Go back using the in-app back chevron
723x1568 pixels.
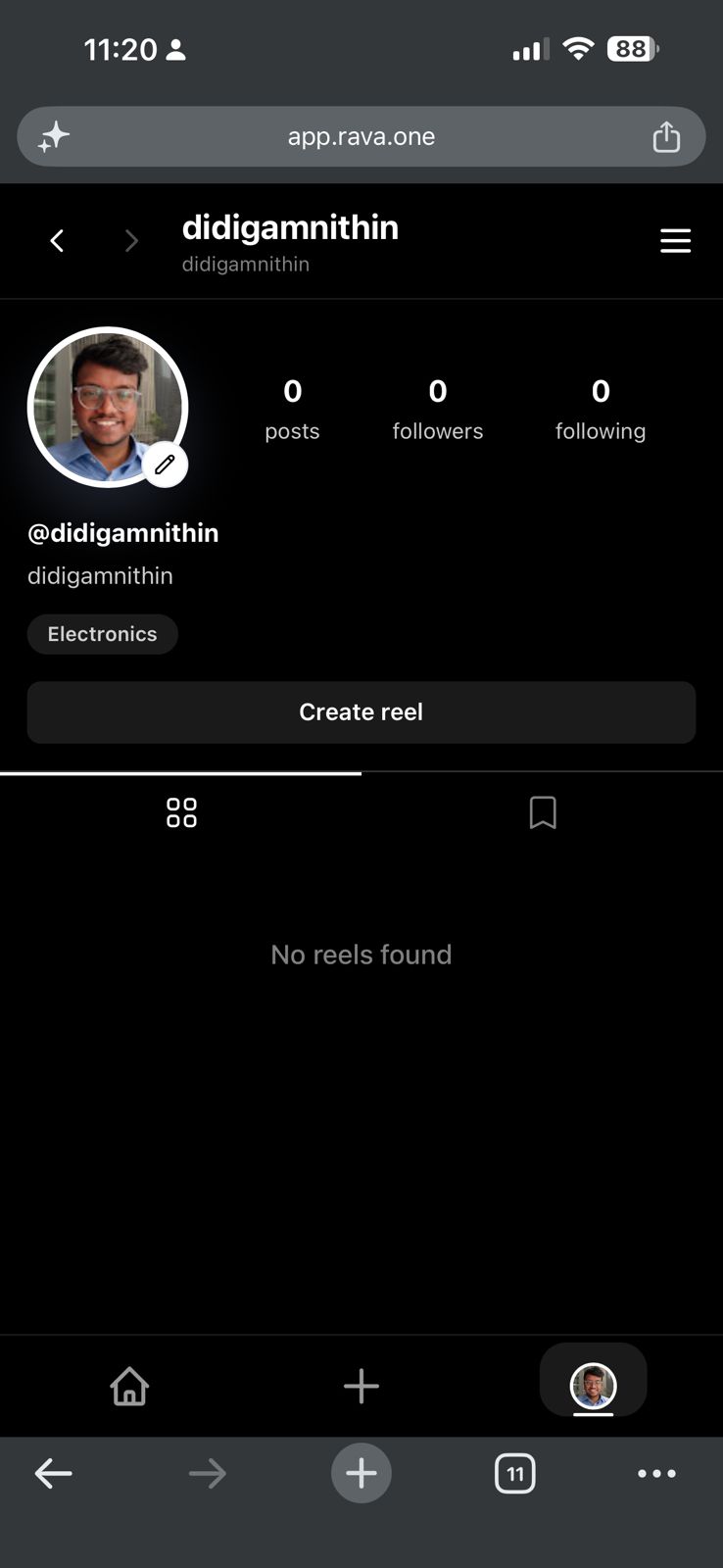(57, 241)
